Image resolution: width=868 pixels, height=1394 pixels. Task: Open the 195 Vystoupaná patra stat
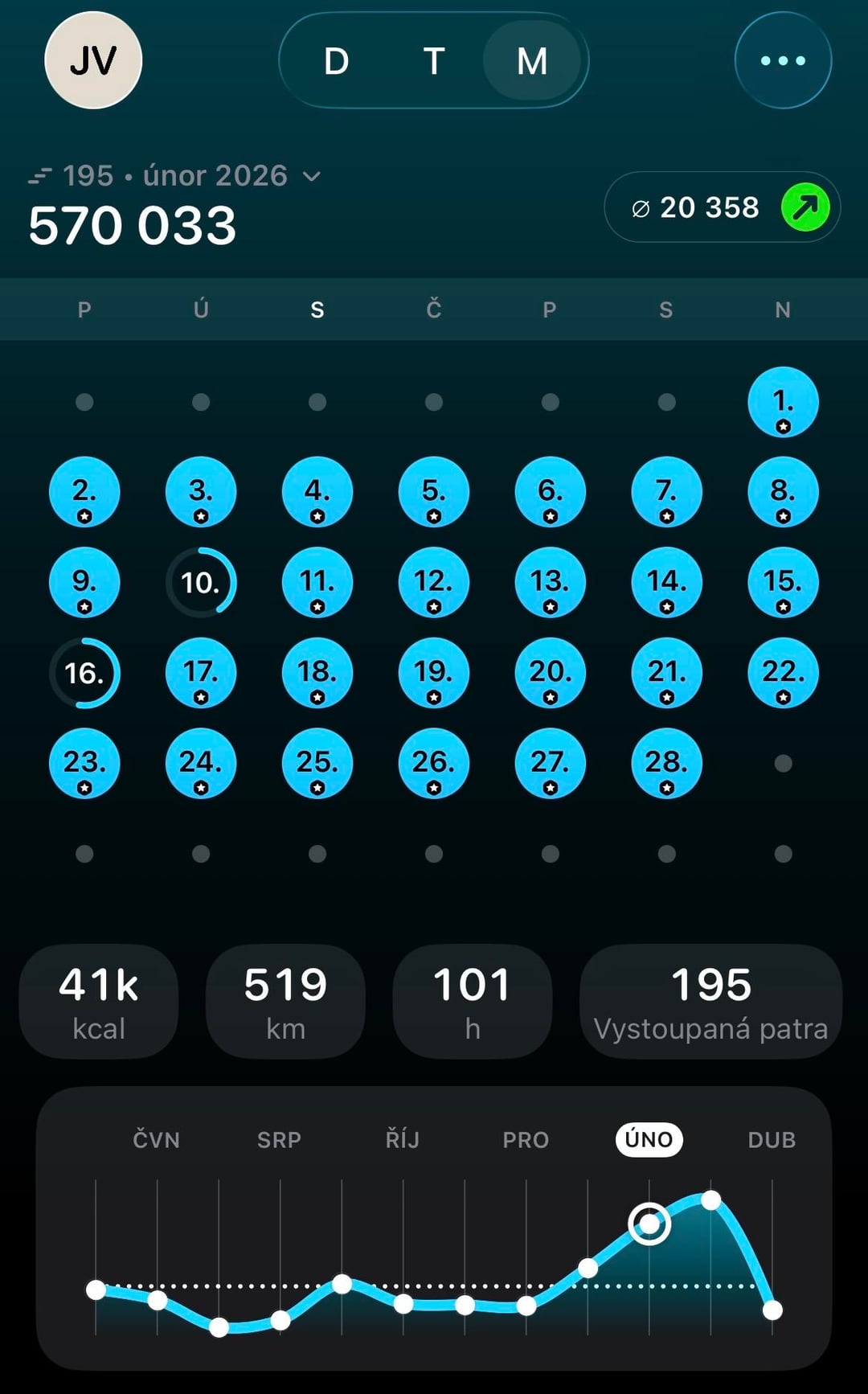click(710, 1002)
